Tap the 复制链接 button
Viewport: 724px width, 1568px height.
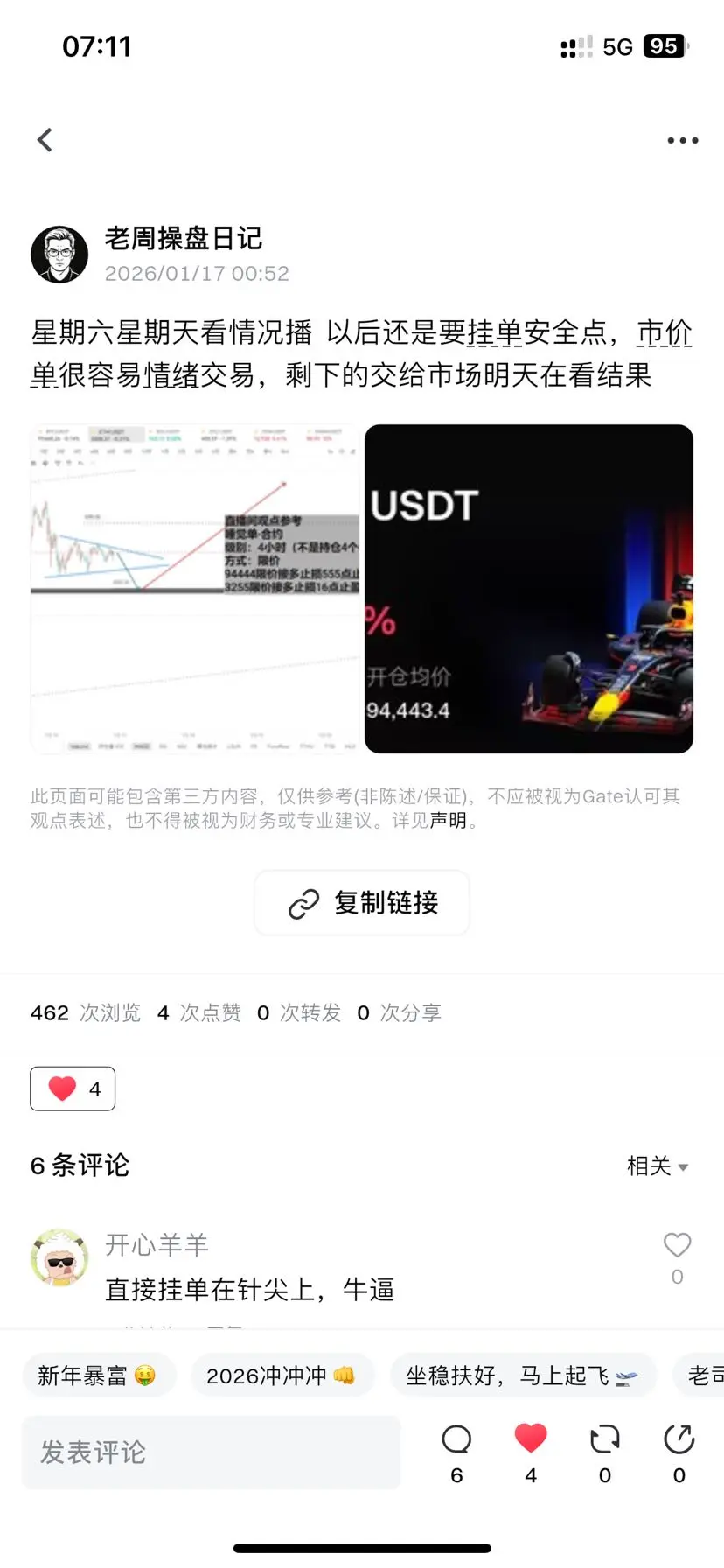(362, 903)
